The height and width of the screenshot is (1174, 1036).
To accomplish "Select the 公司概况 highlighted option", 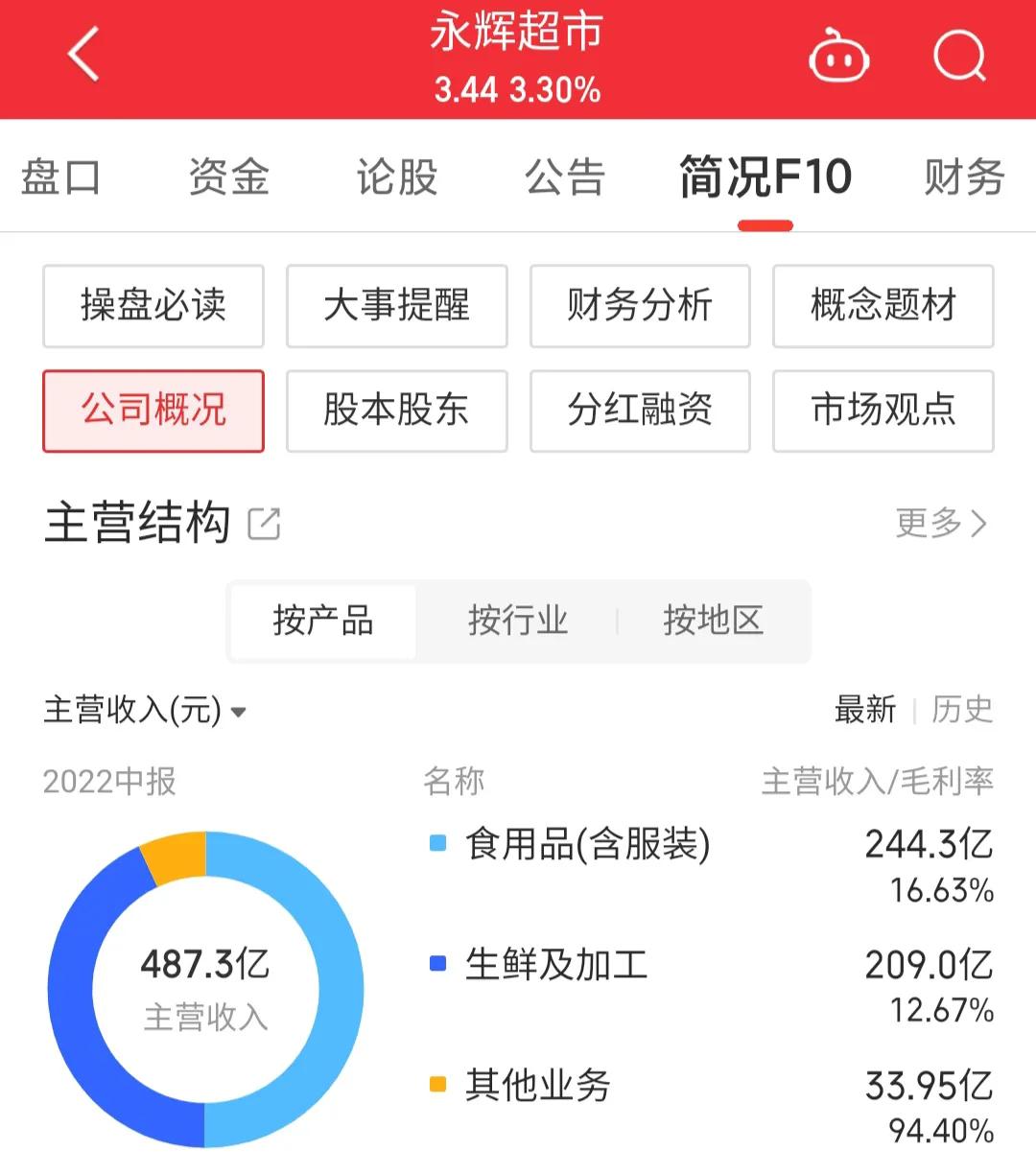I will (153, 411).
